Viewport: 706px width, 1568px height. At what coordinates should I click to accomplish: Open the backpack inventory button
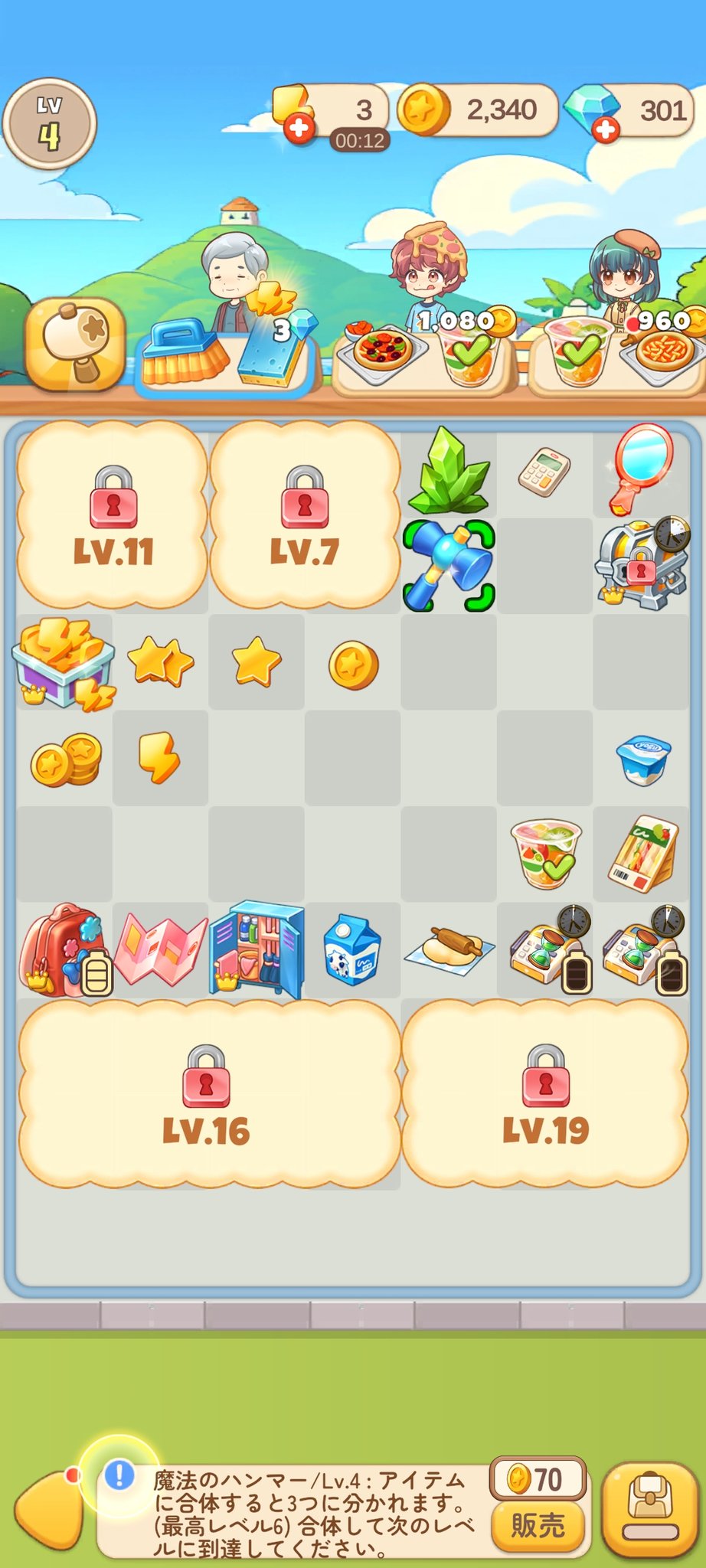[x=650, y=1510]
